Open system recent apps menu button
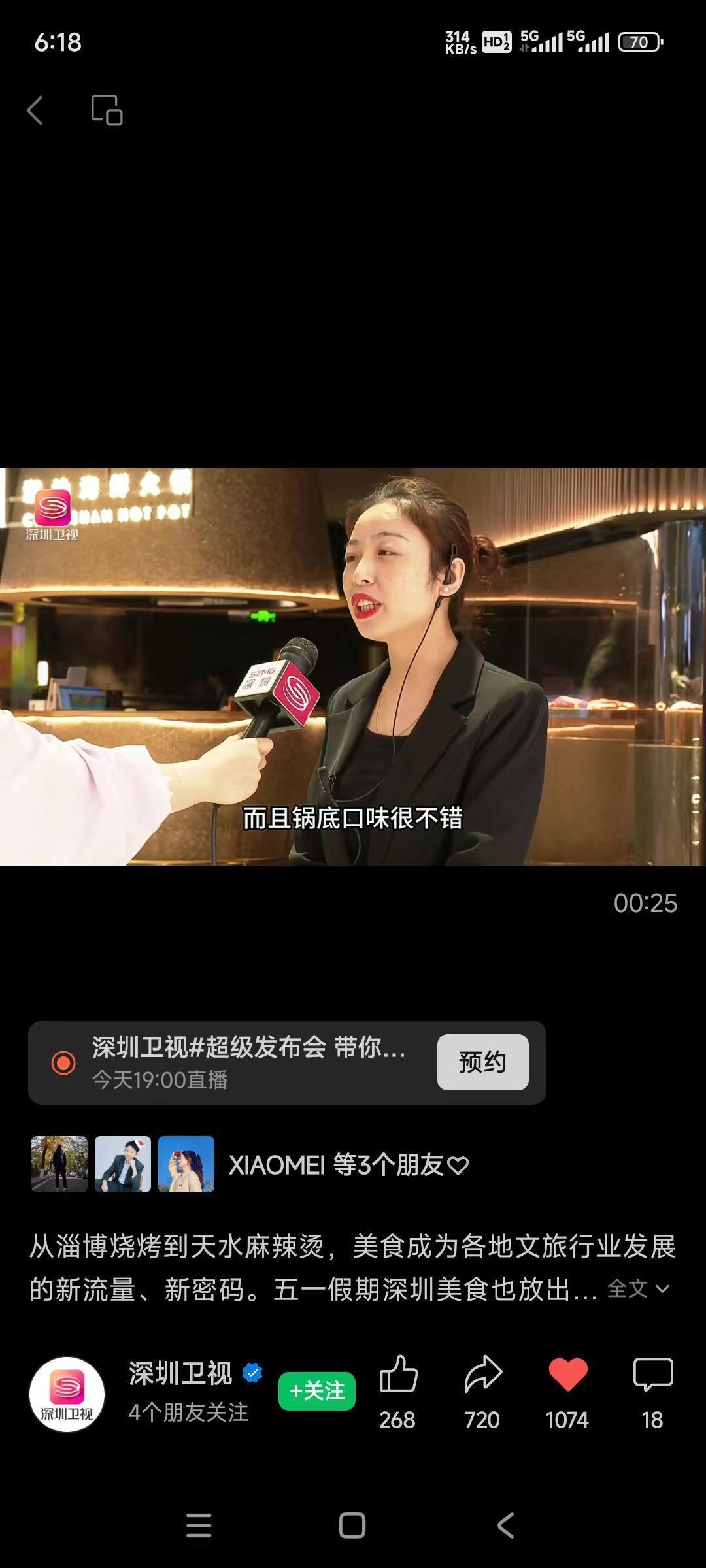 click(x=199, y=1526)
